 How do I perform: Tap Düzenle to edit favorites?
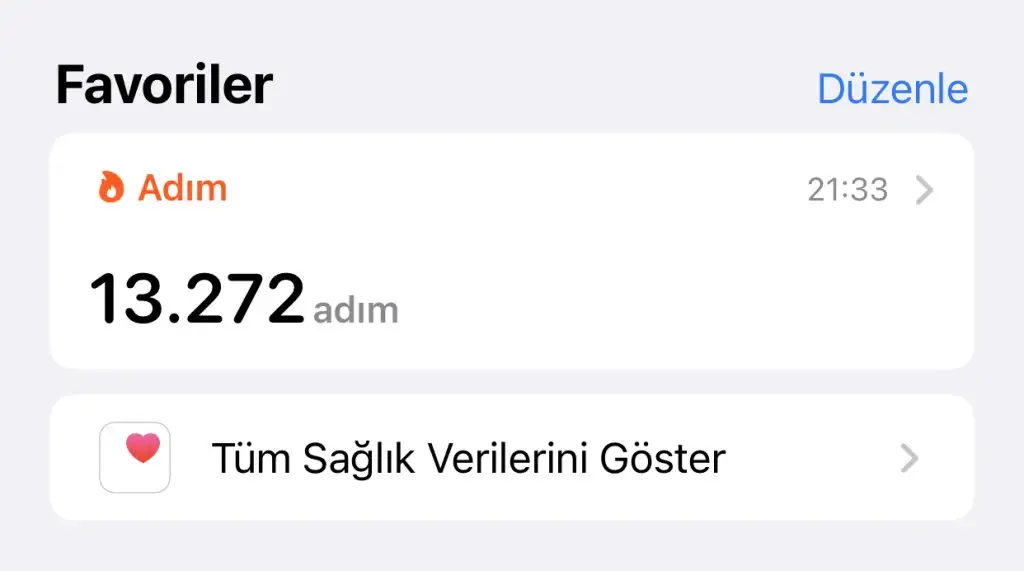click(x=892, y=89)
